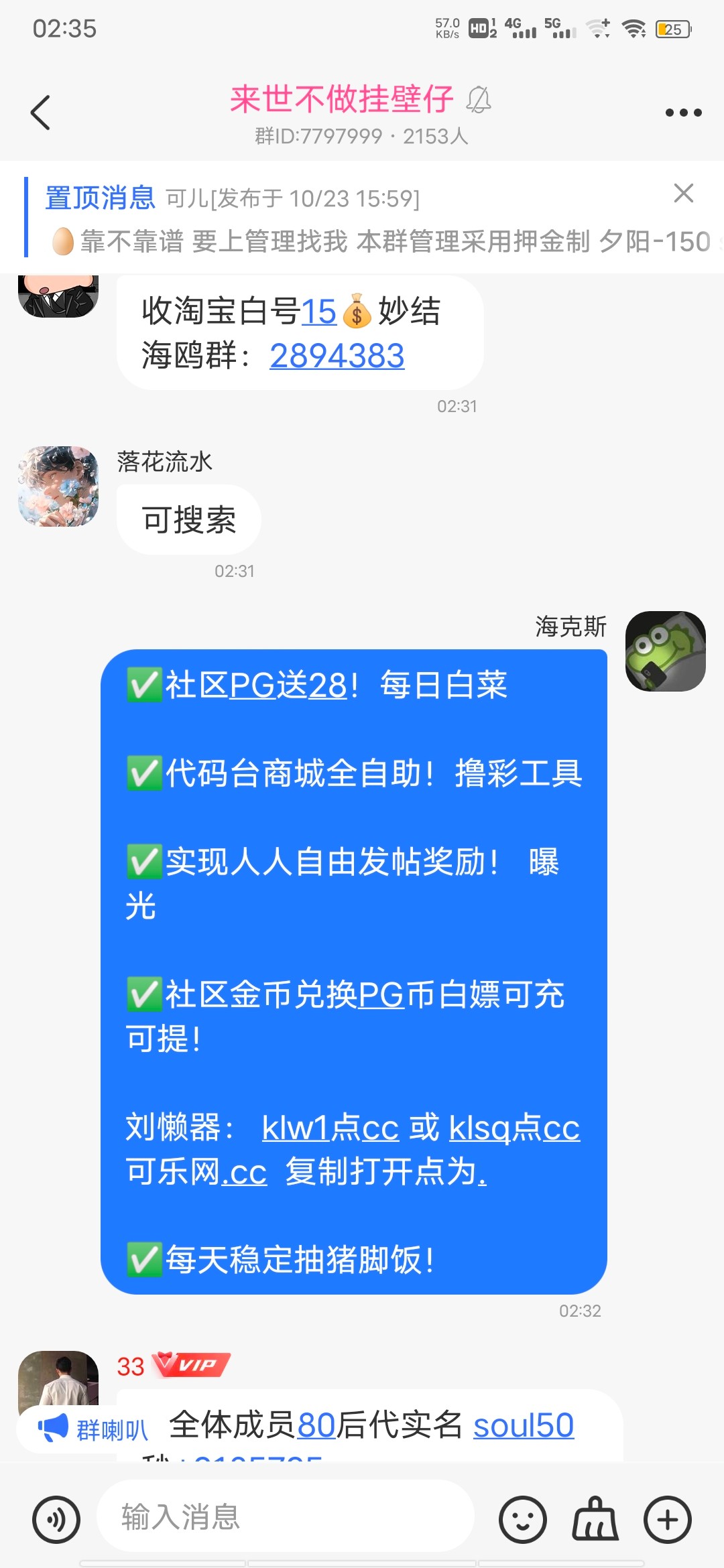Switch to voice message input
Screen dimensions: 724x1568
56,1519
